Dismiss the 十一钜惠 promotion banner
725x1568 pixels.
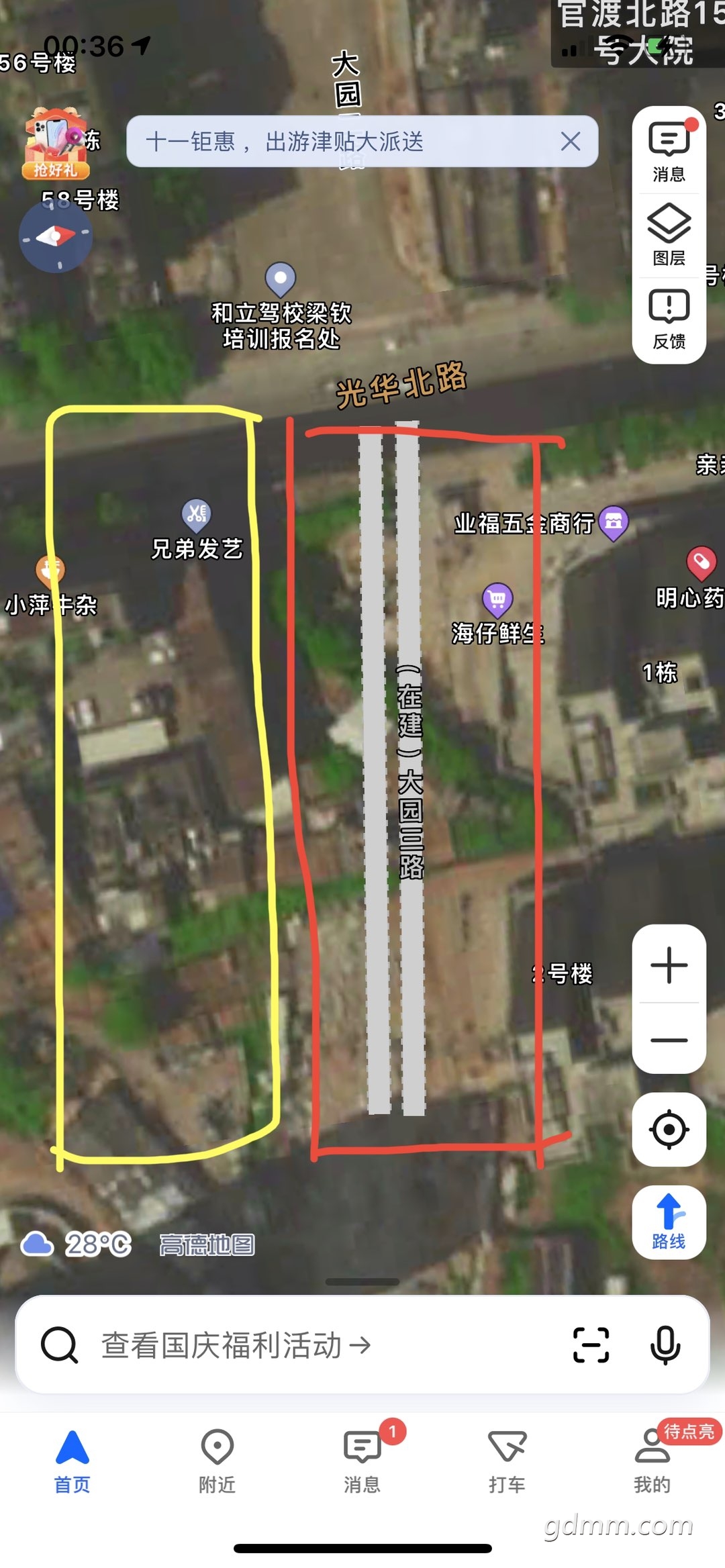click(x=571, y=142)
